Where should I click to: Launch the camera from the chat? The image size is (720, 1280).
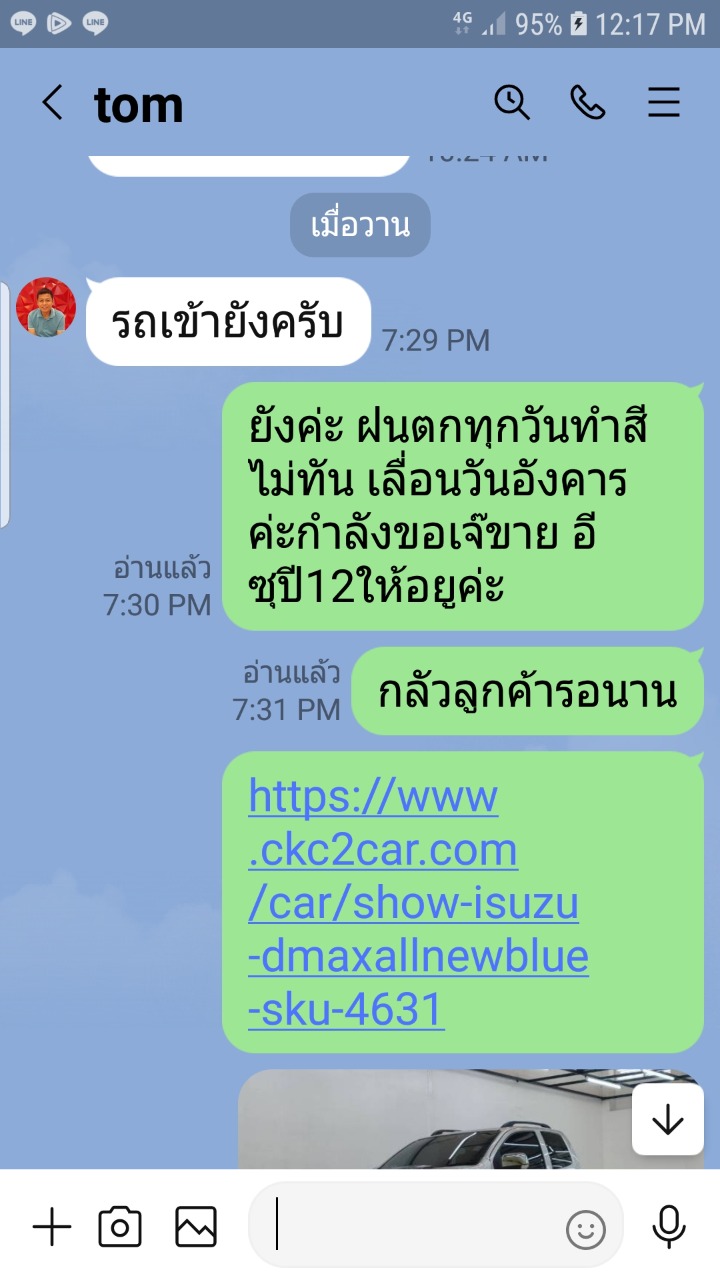click(120, 1227)
